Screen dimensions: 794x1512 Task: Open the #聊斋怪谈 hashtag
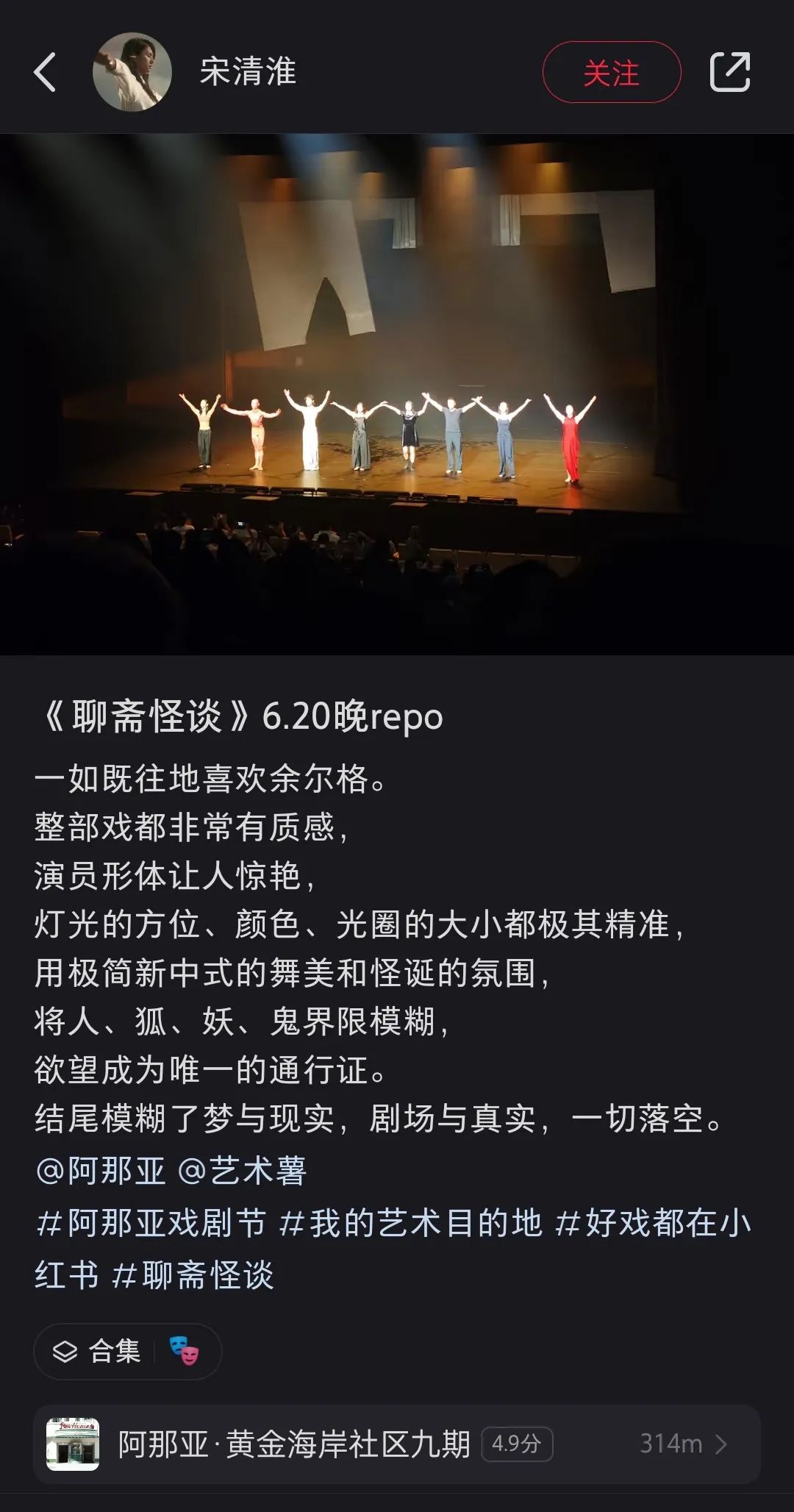193,1275
